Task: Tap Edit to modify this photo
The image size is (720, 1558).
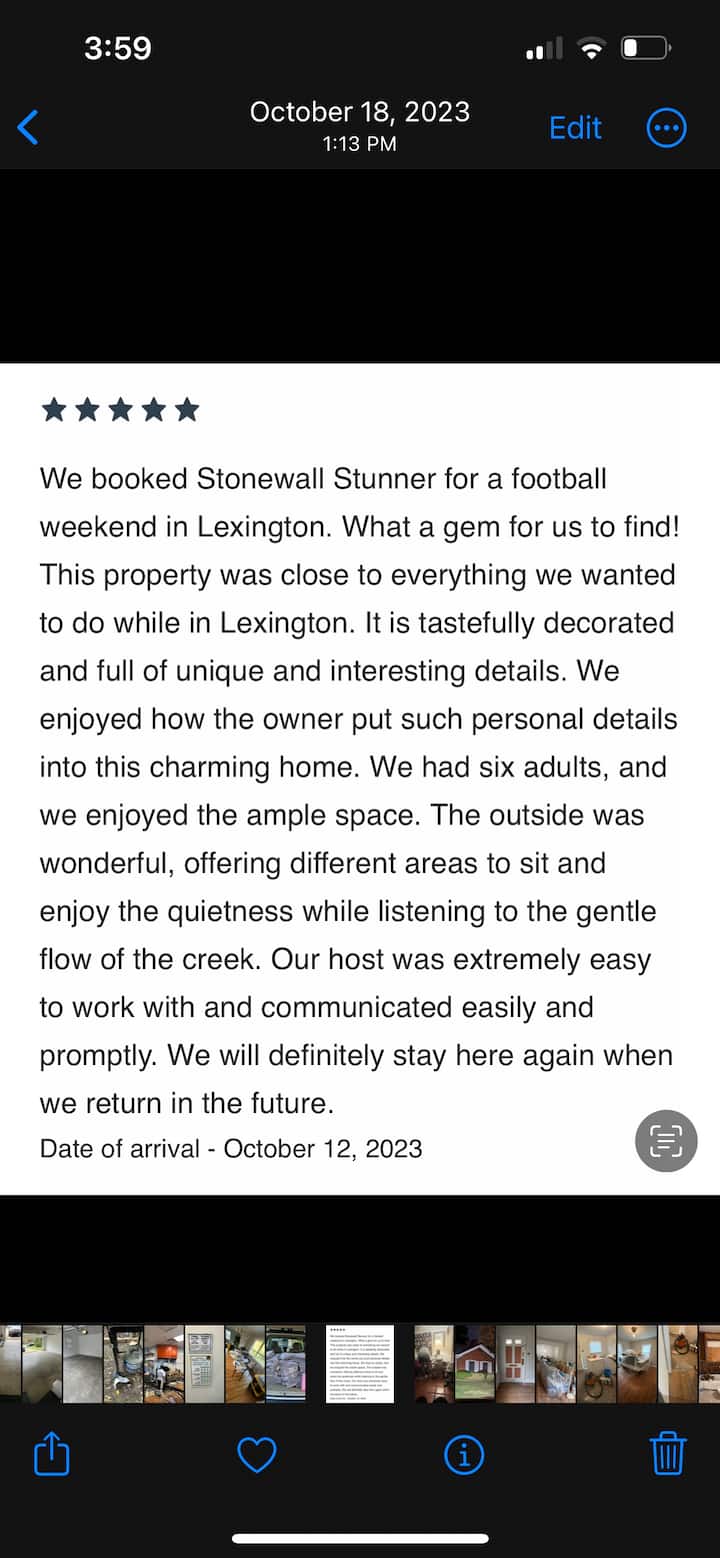Action: [x=575, y=127]
